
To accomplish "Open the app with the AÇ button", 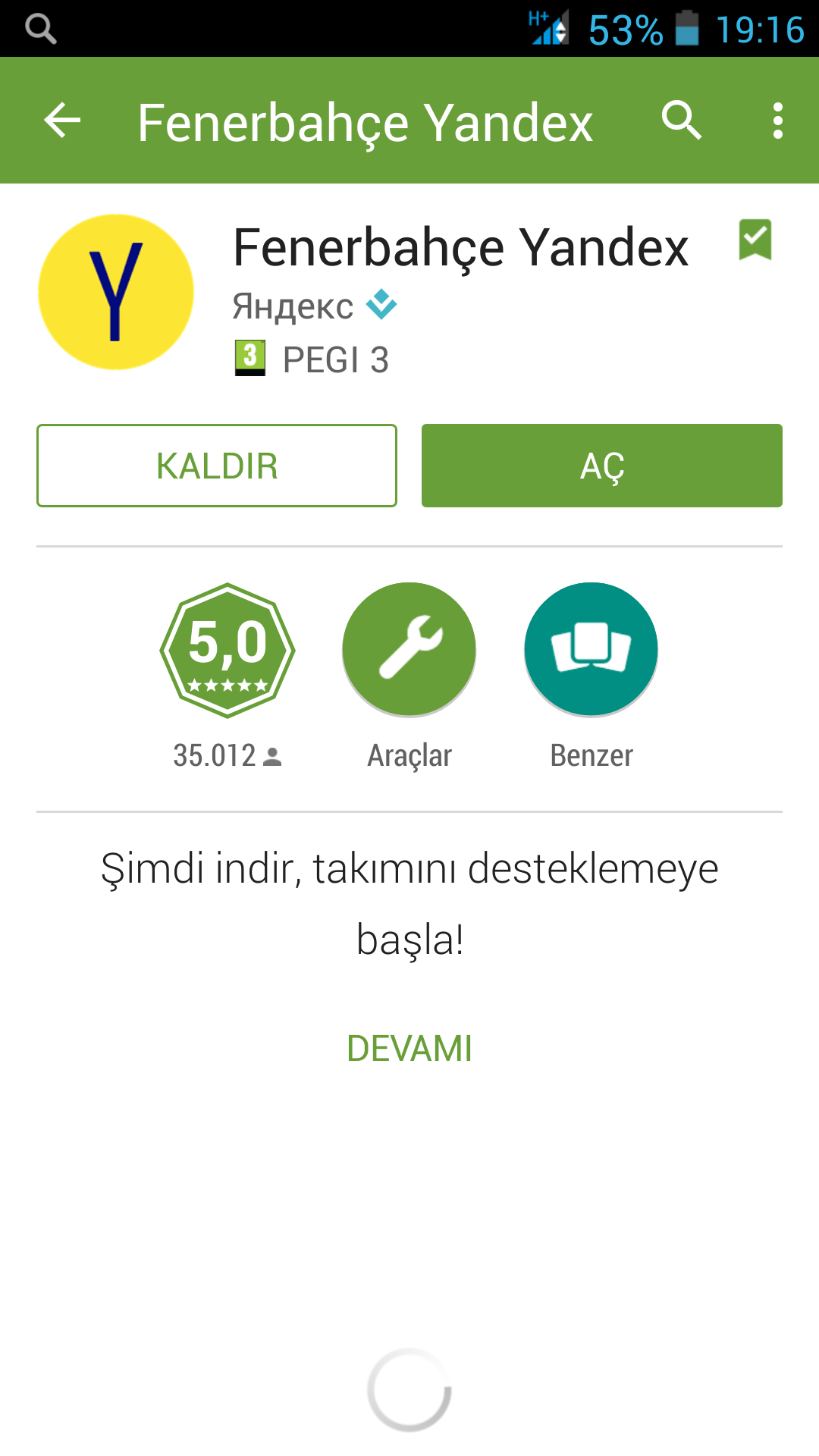I will click(x=602, y=466).
